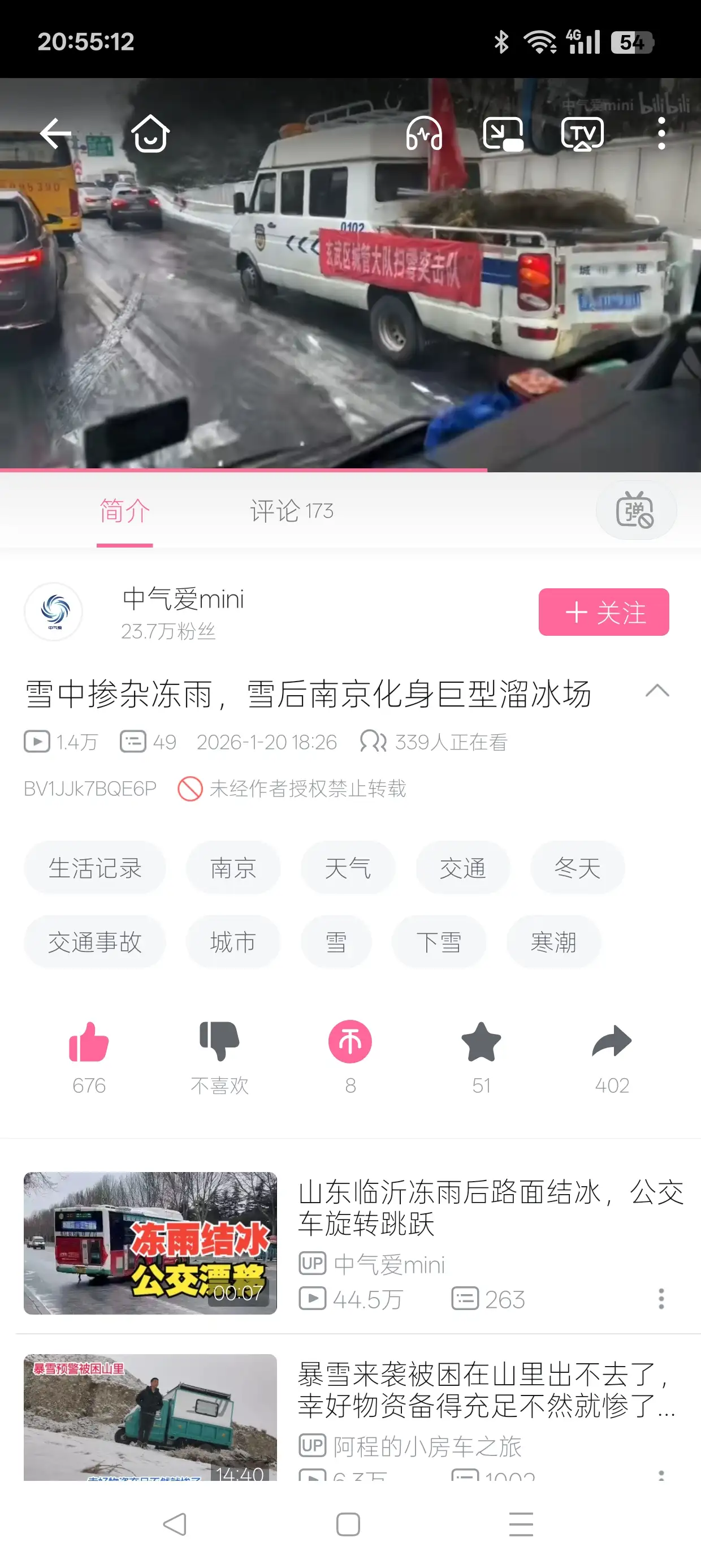Follow 中气爱mini with the 关注 button
Image resolution: width=701 pixels, height=1568 pixels.
(604, 611)
